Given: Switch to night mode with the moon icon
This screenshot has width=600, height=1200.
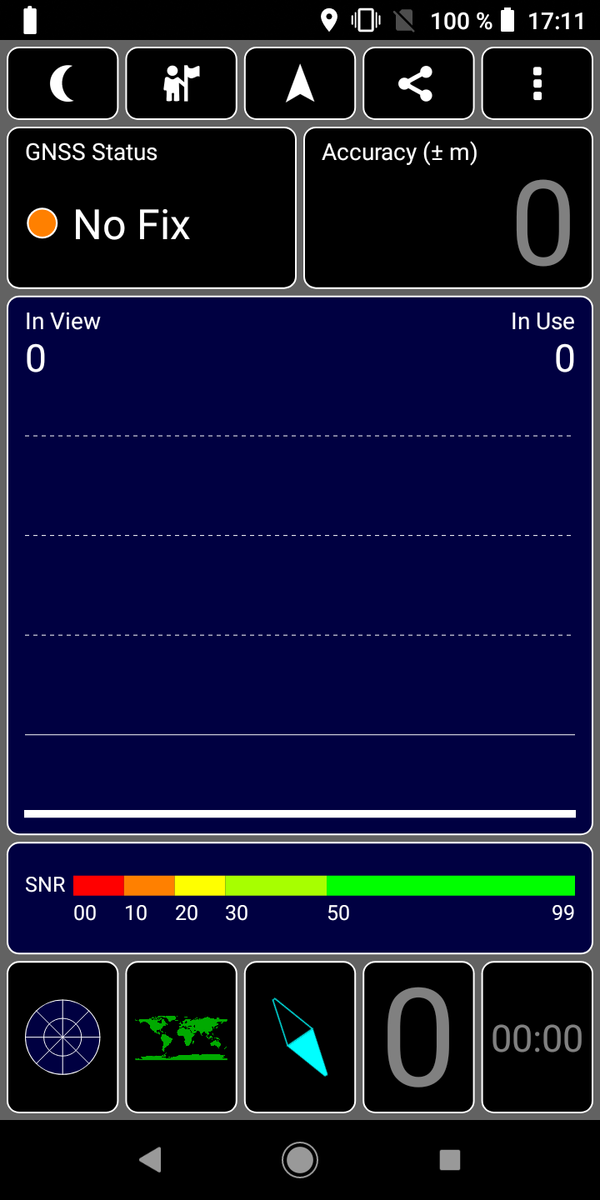Looking at the screenshot, I should click(63, 84).
